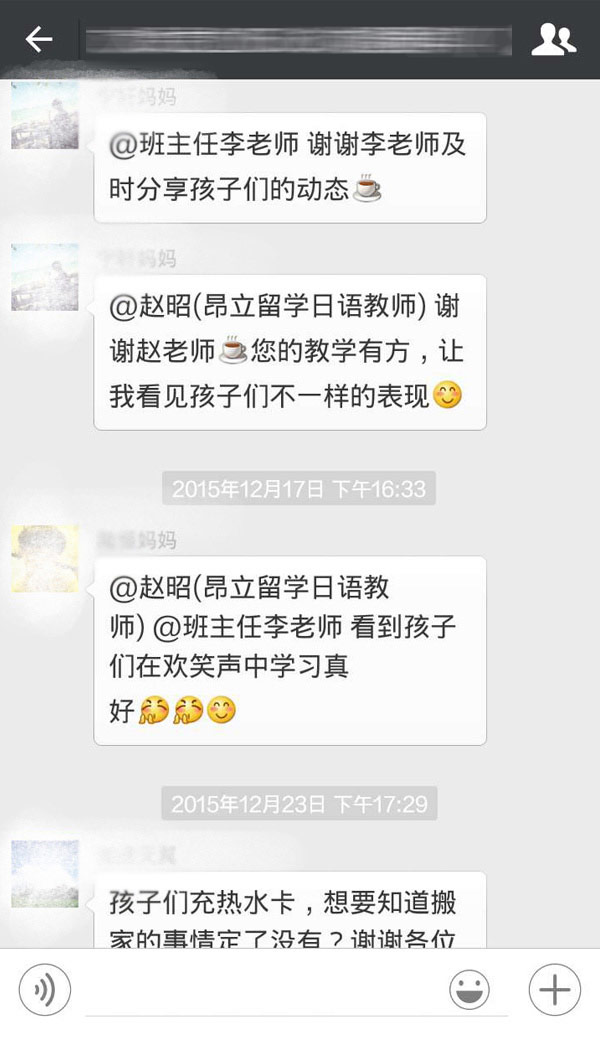Open the emoji picker
The image size is (600, 1058).
tap(469, 990)
